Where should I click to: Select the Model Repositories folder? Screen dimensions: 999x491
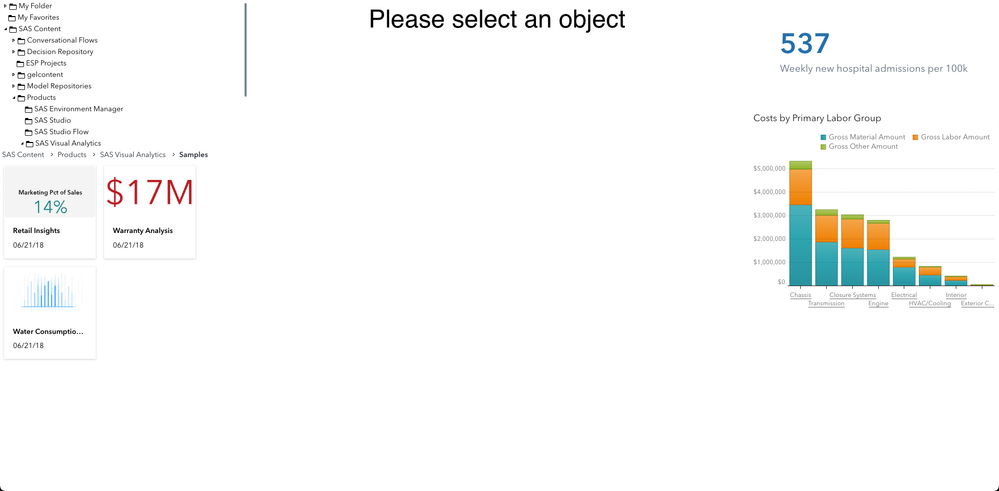59,86
